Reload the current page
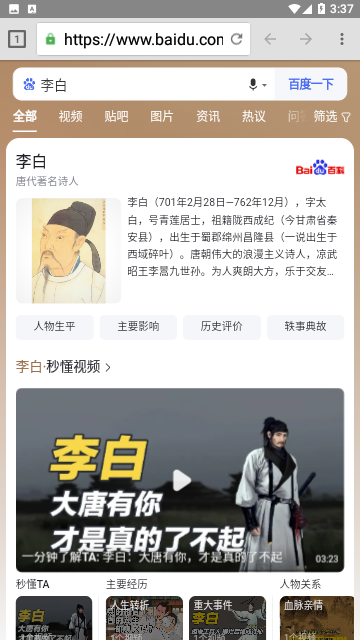 (237, 39)
